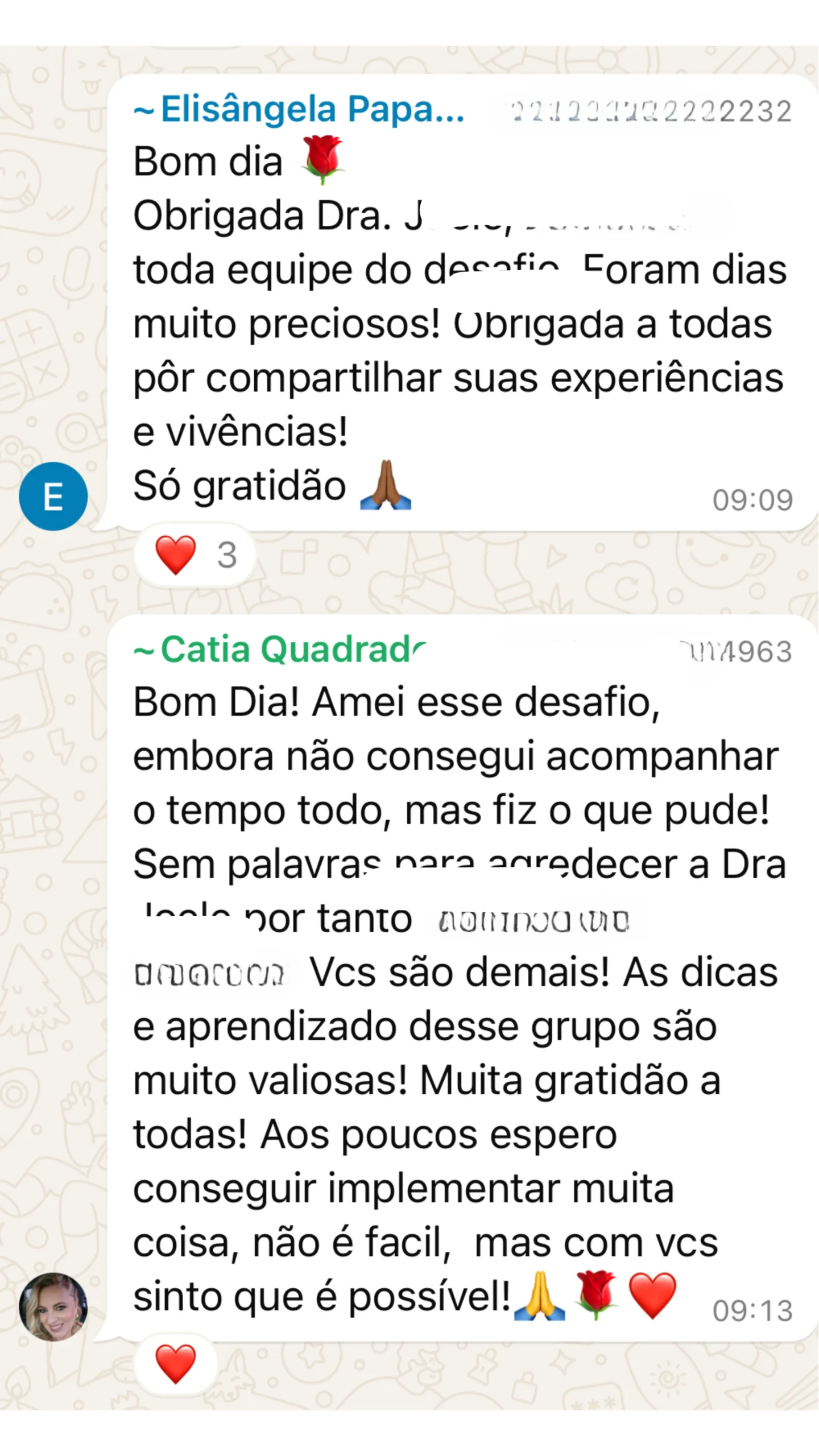Open Elisângela Papa's contact name
This screenshot has height=1456, width=819.
pos(299,109)
